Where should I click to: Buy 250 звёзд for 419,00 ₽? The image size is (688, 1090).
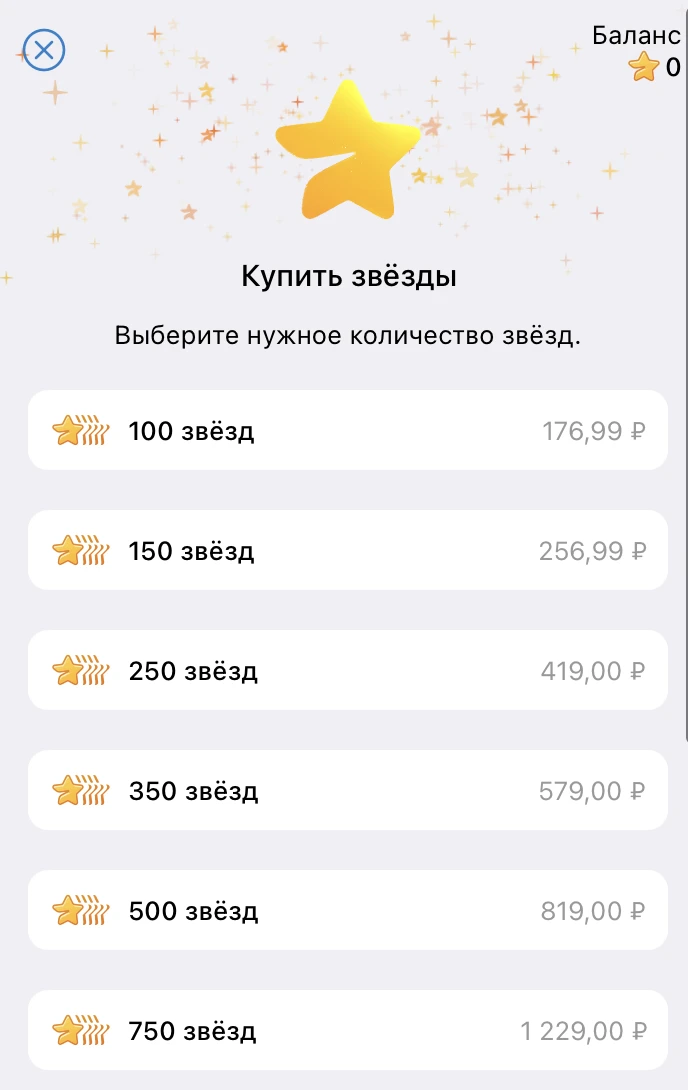tap(347, 670)
